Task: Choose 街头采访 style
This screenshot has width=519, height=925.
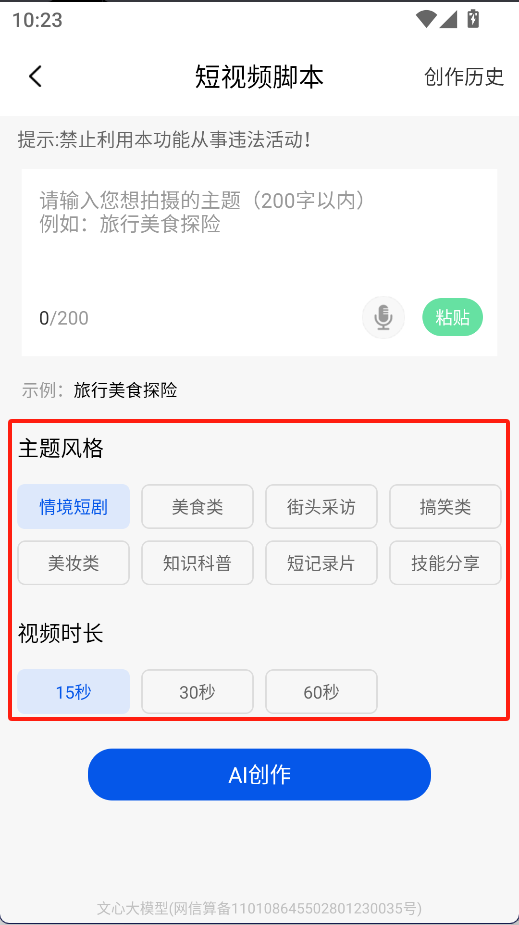Action: click(321, 507)
